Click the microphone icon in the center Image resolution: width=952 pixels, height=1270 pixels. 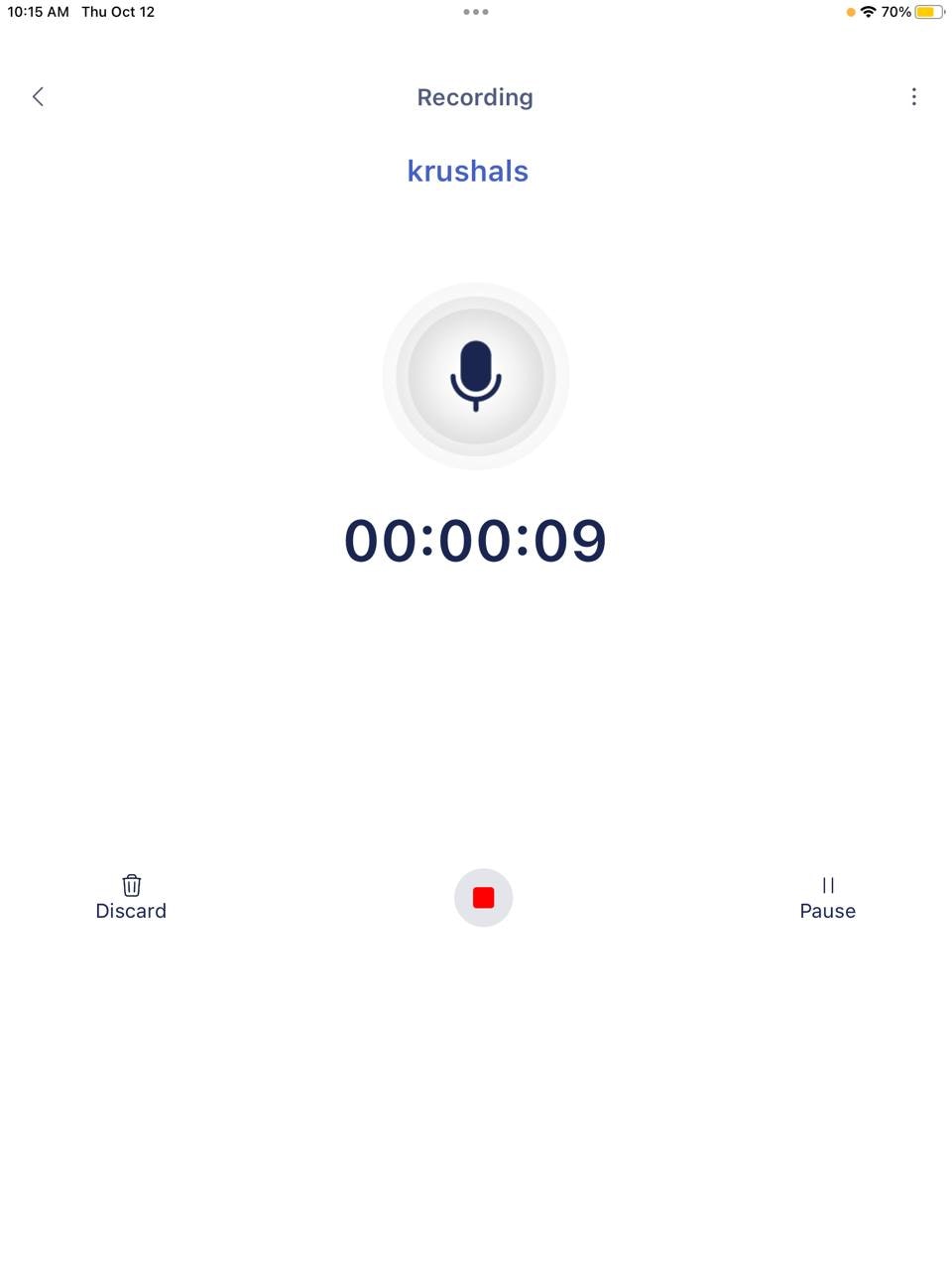[476, 375]
